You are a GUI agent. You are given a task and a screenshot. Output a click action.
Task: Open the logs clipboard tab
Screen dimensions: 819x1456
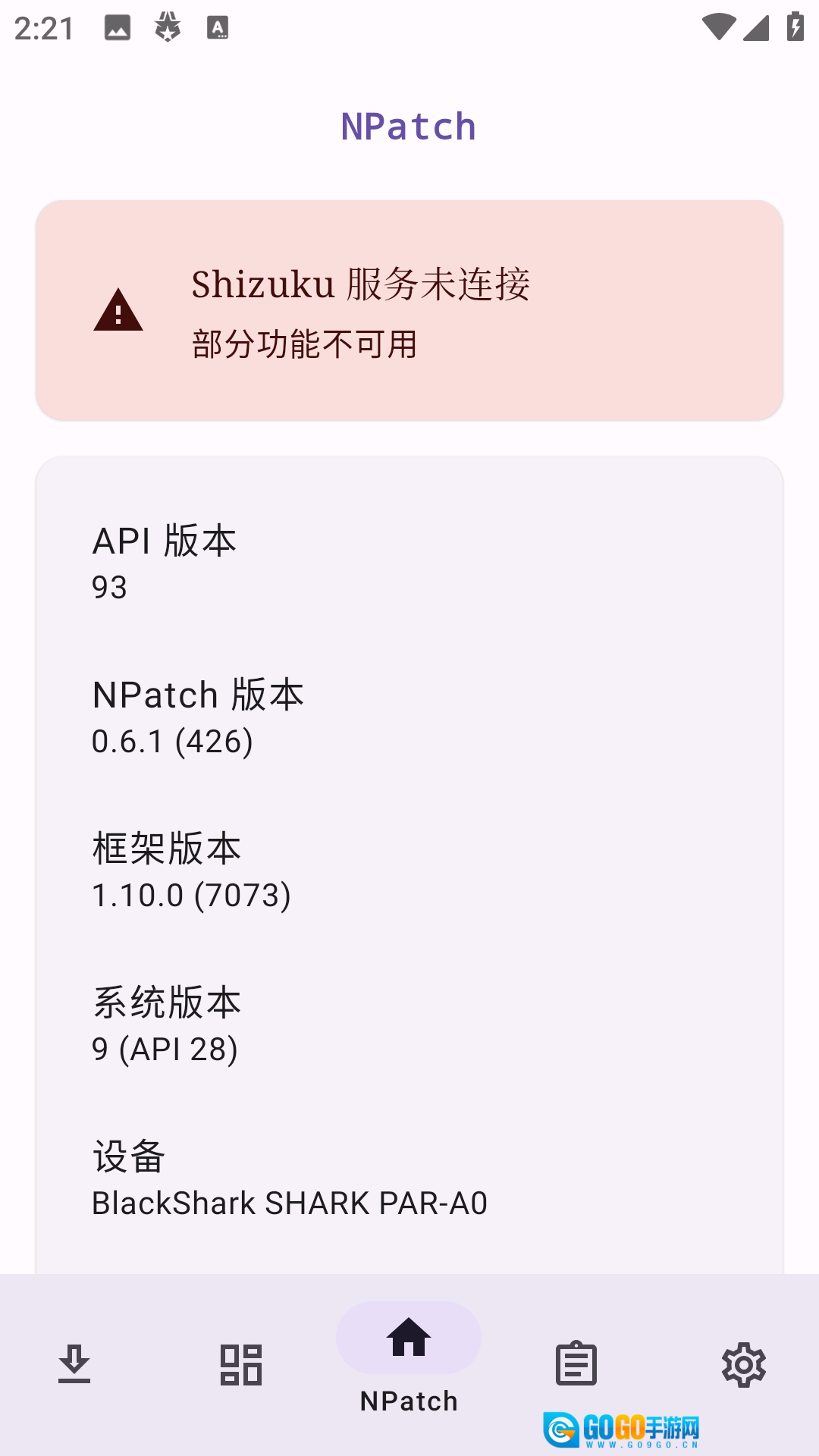pyautogui.click(x=576, y=1364)
